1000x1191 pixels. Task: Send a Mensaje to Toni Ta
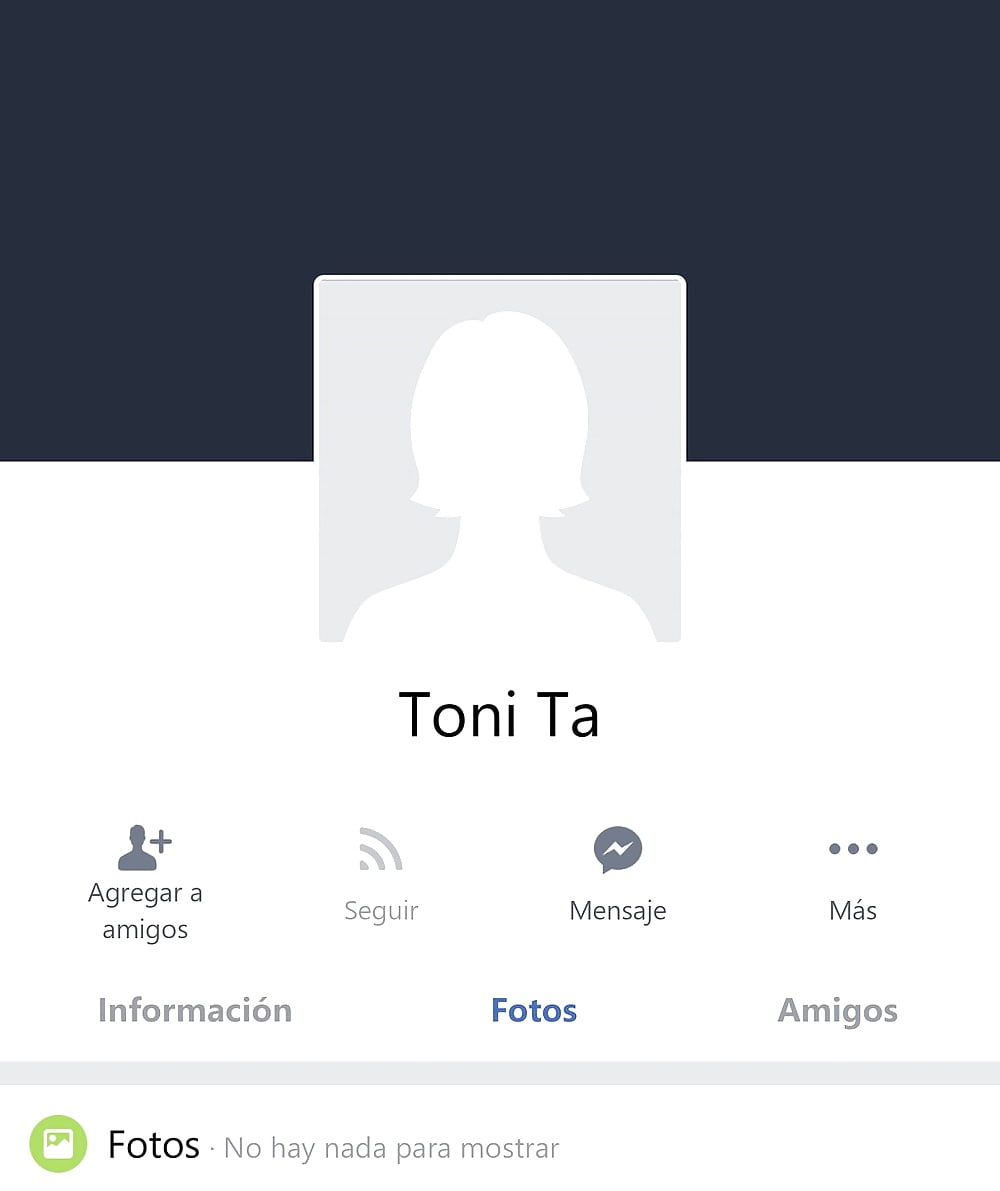click(617, 874)
